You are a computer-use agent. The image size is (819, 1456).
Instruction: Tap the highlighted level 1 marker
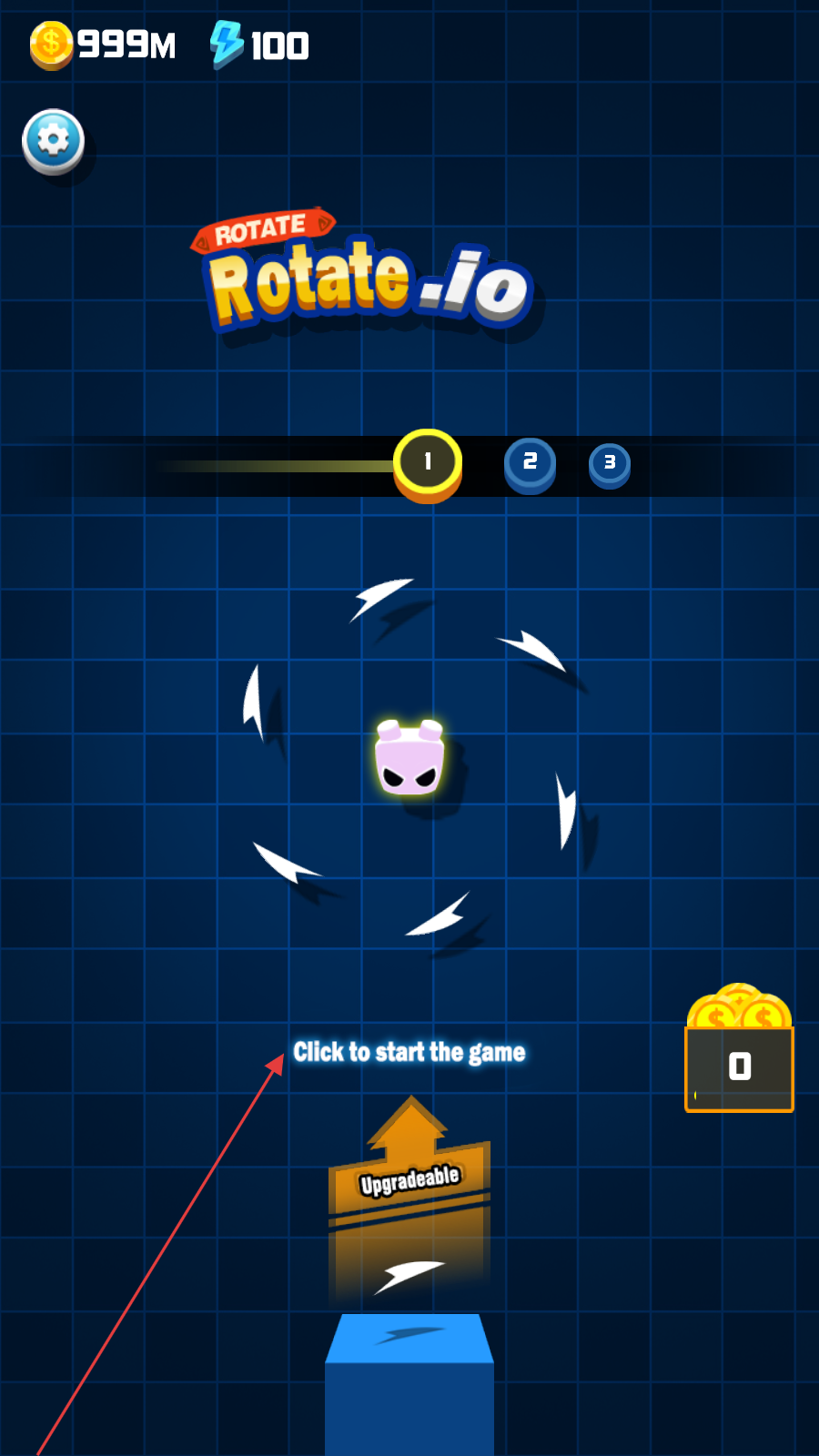tap(428, 464)
